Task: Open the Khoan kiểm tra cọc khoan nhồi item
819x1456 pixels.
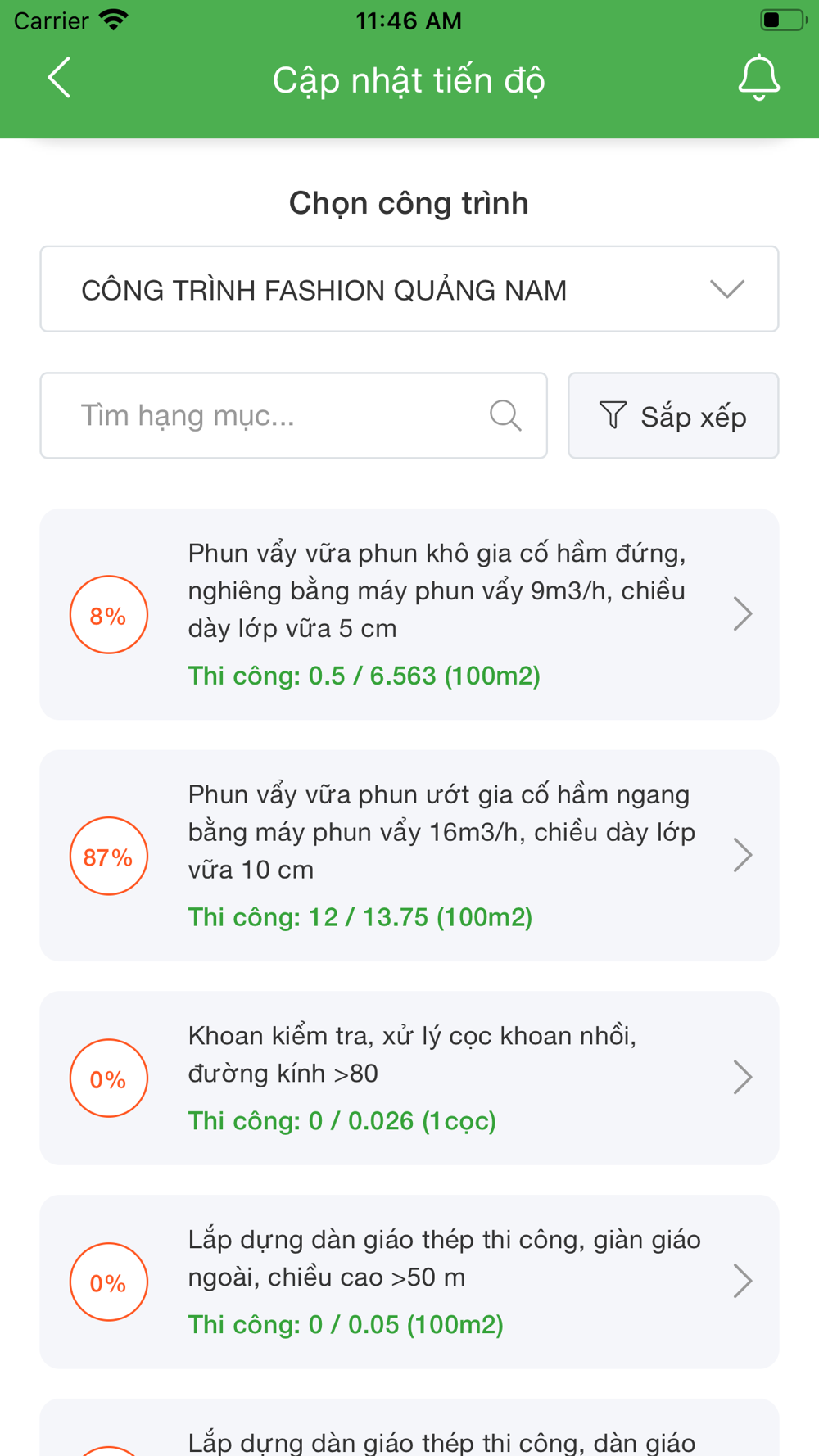Action: pyautogui.click(x=409, y=1078)
